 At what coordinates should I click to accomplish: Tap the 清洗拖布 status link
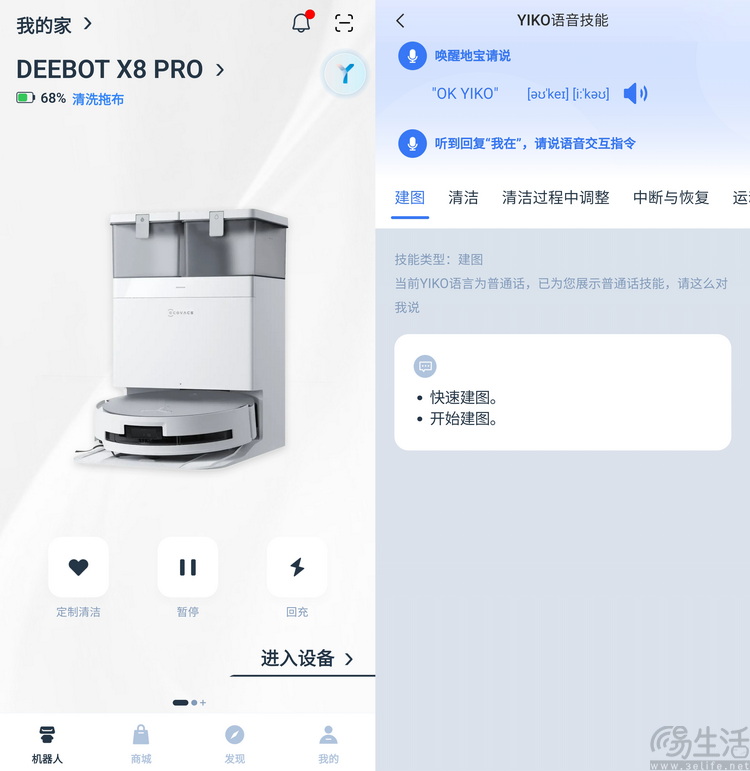click(x=98, y=99)
